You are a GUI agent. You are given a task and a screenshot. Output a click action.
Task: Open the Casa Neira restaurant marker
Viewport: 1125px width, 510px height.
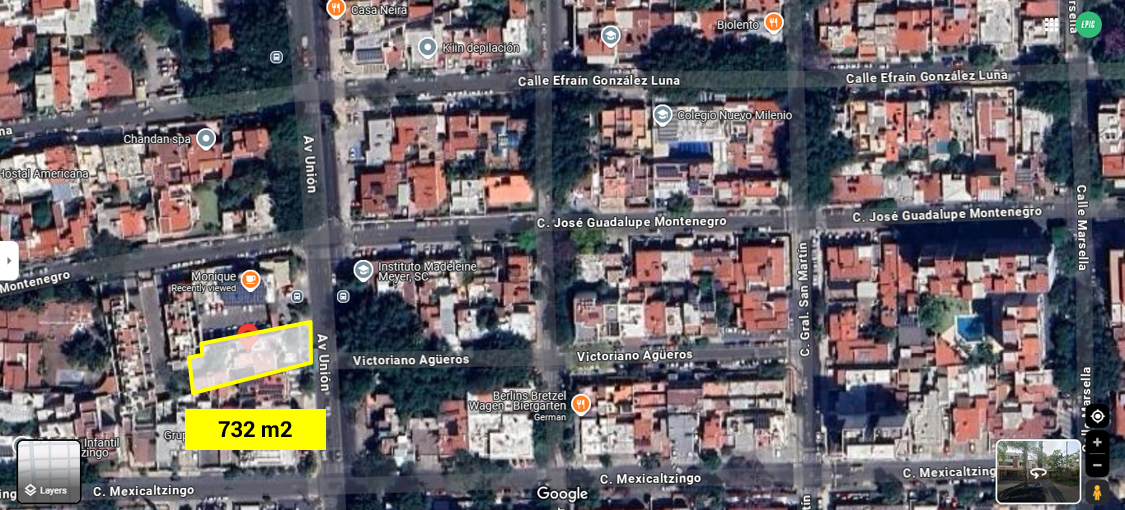pos(336,8)
